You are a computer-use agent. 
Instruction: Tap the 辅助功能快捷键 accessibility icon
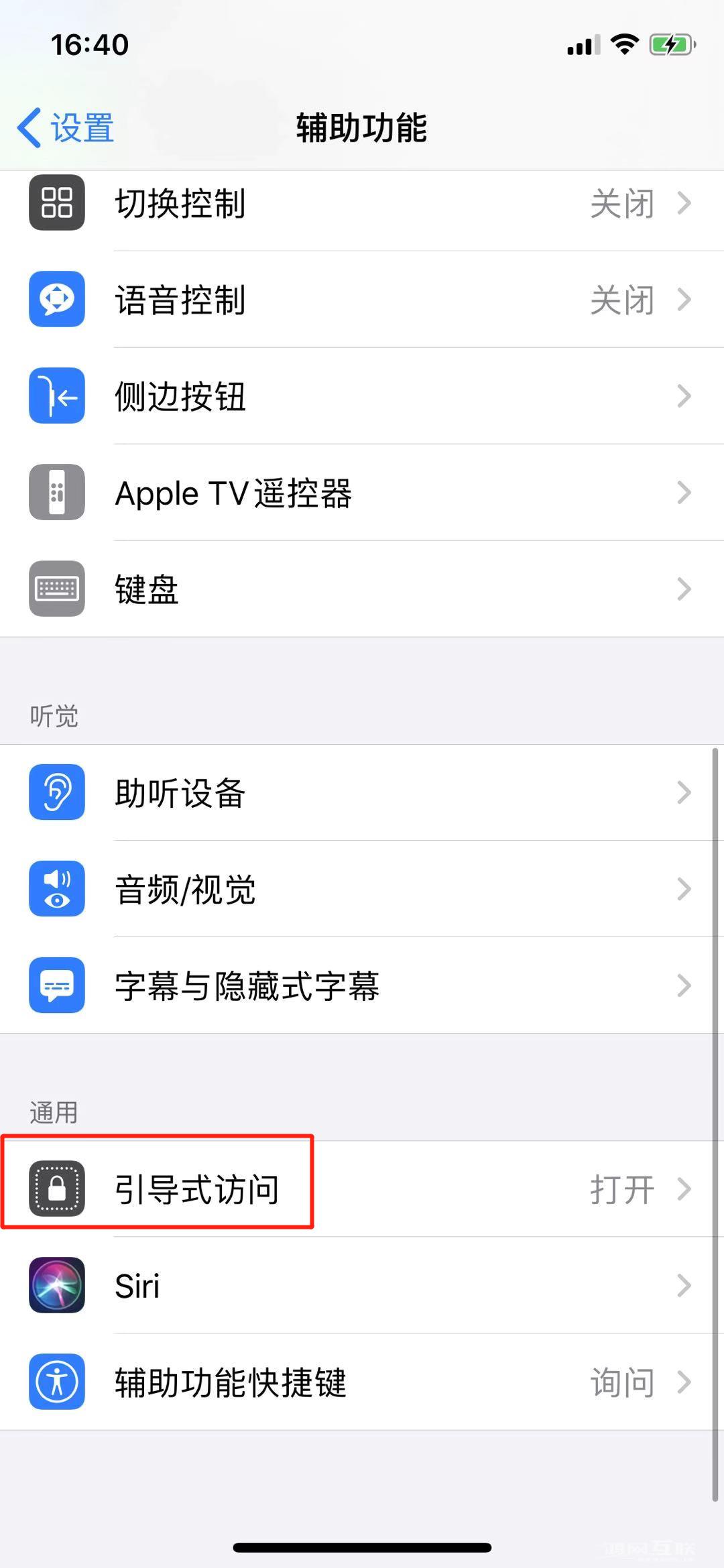click(x=56, y=1382)
